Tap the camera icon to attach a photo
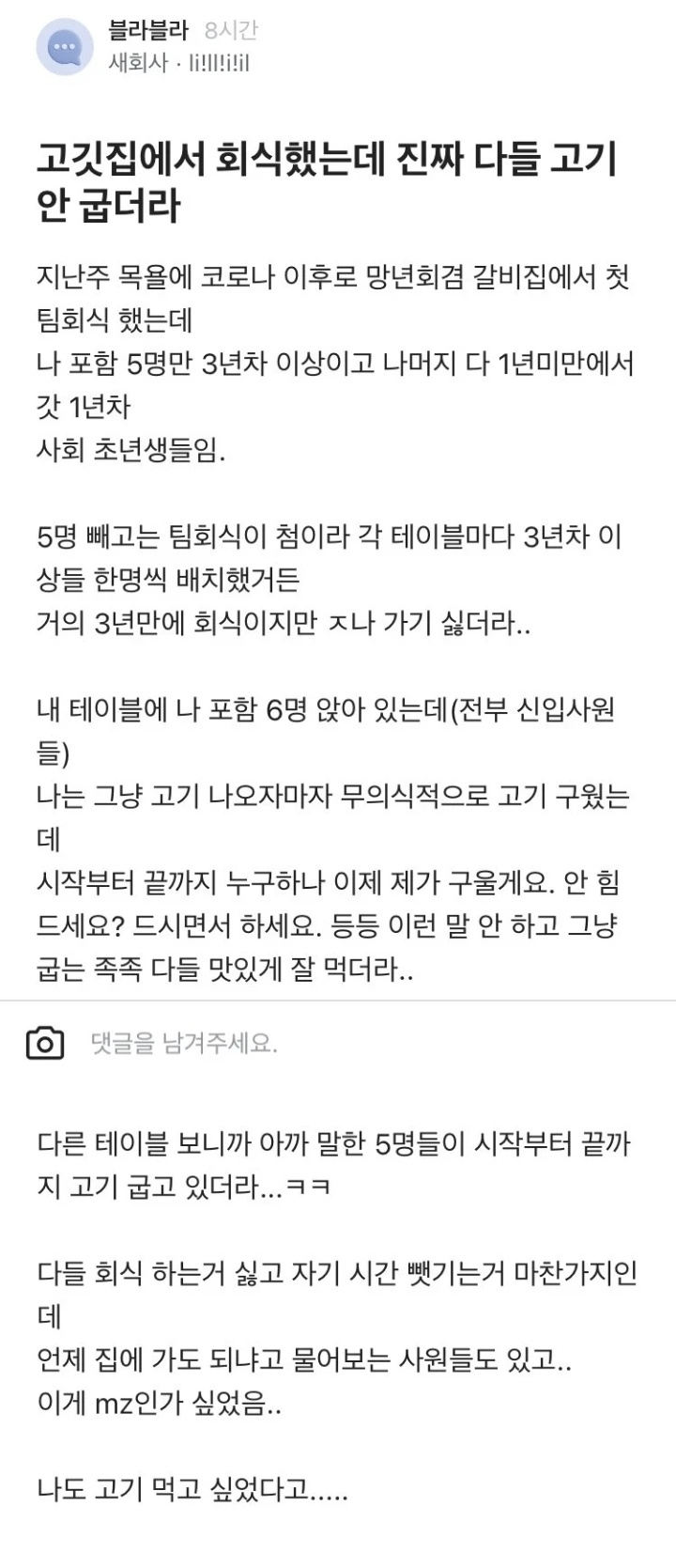This screenshot has height=1568, width=676. point(45,1043)
